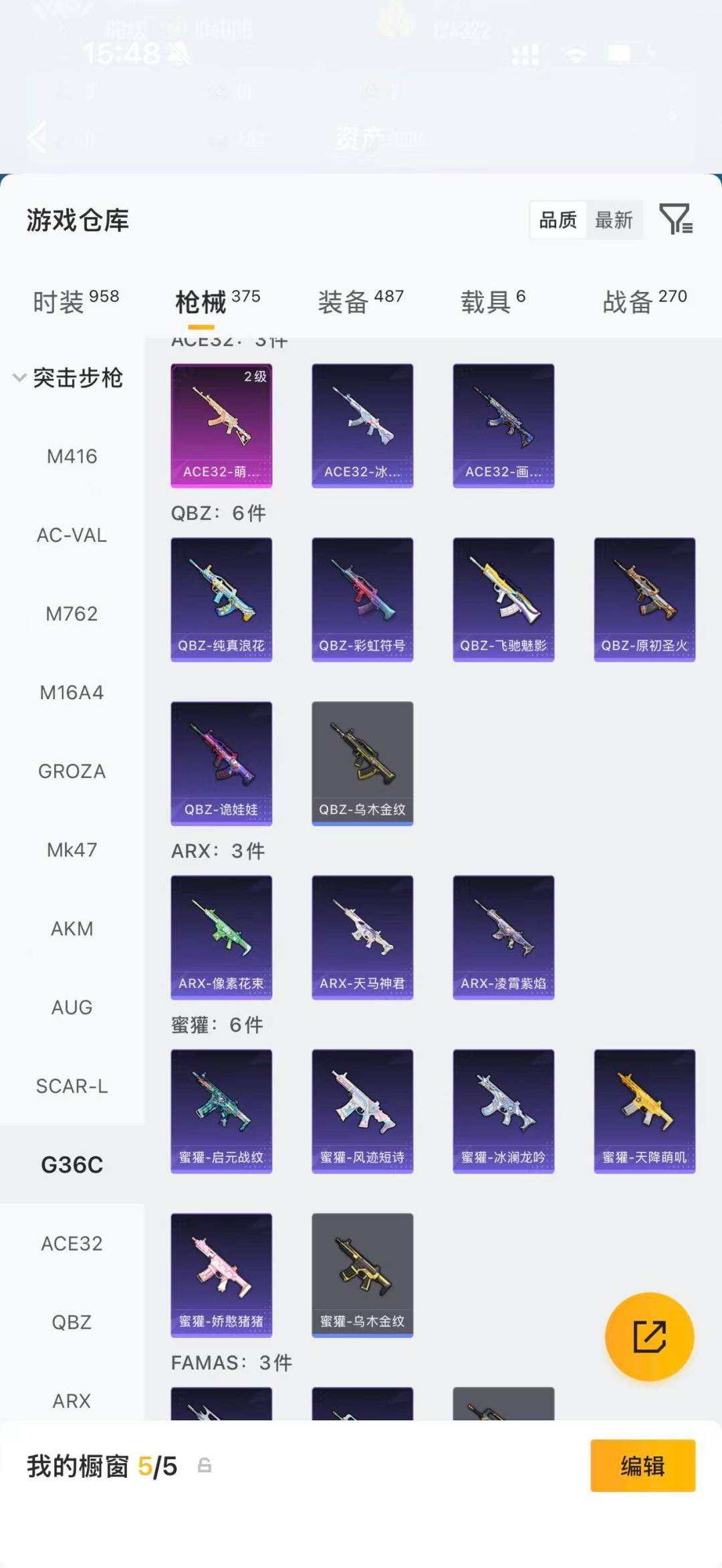Edit my showcase with 编辑

tap(642, 1466)
